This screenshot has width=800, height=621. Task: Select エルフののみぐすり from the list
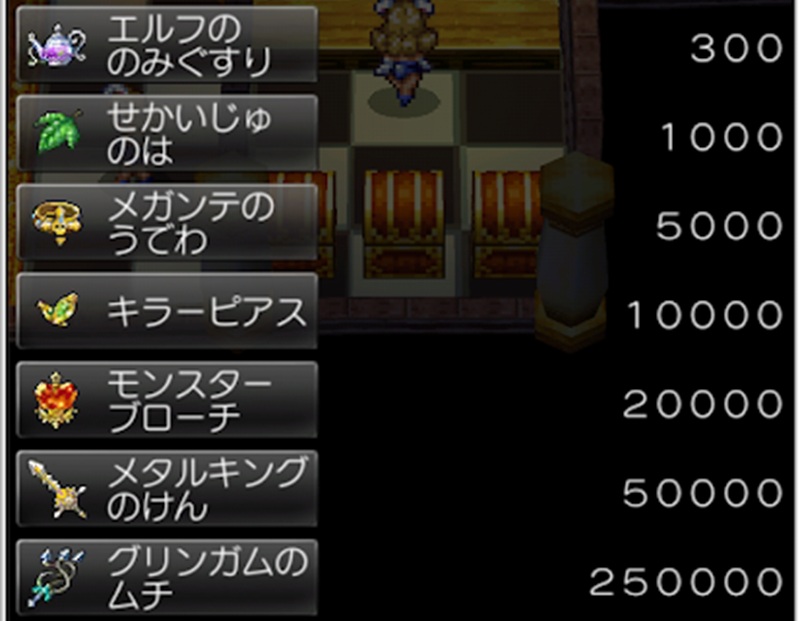(x=168, y=45)
